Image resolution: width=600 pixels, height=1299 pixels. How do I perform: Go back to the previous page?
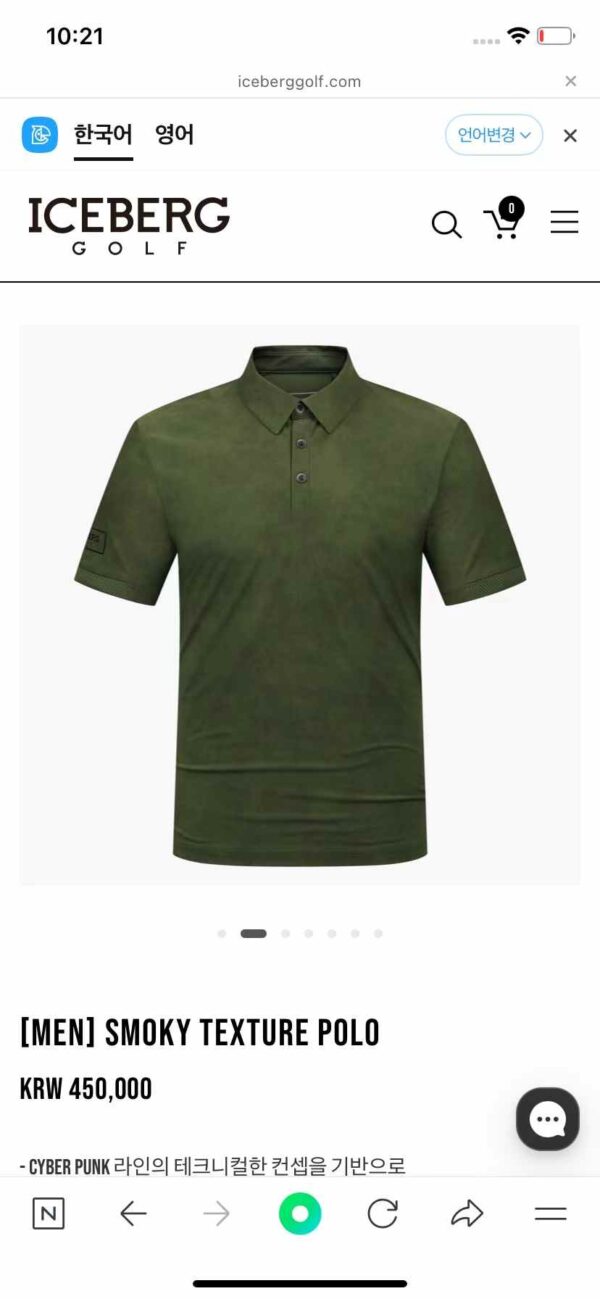133,1214
